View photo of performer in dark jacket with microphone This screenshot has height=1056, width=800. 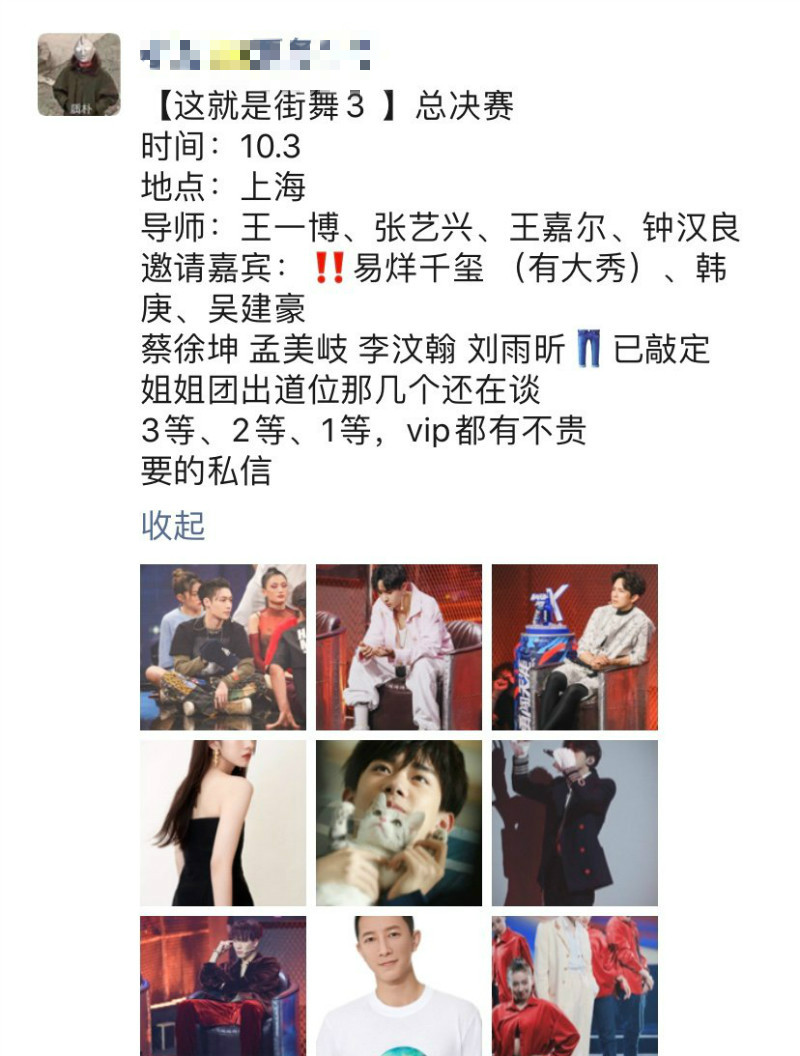575,823
